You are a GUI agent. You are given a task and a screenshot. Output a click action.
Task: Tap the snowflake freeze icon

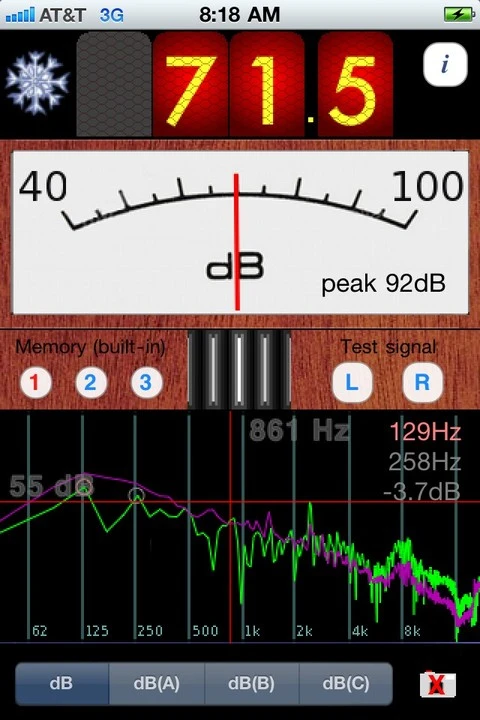tap(37, 83)
